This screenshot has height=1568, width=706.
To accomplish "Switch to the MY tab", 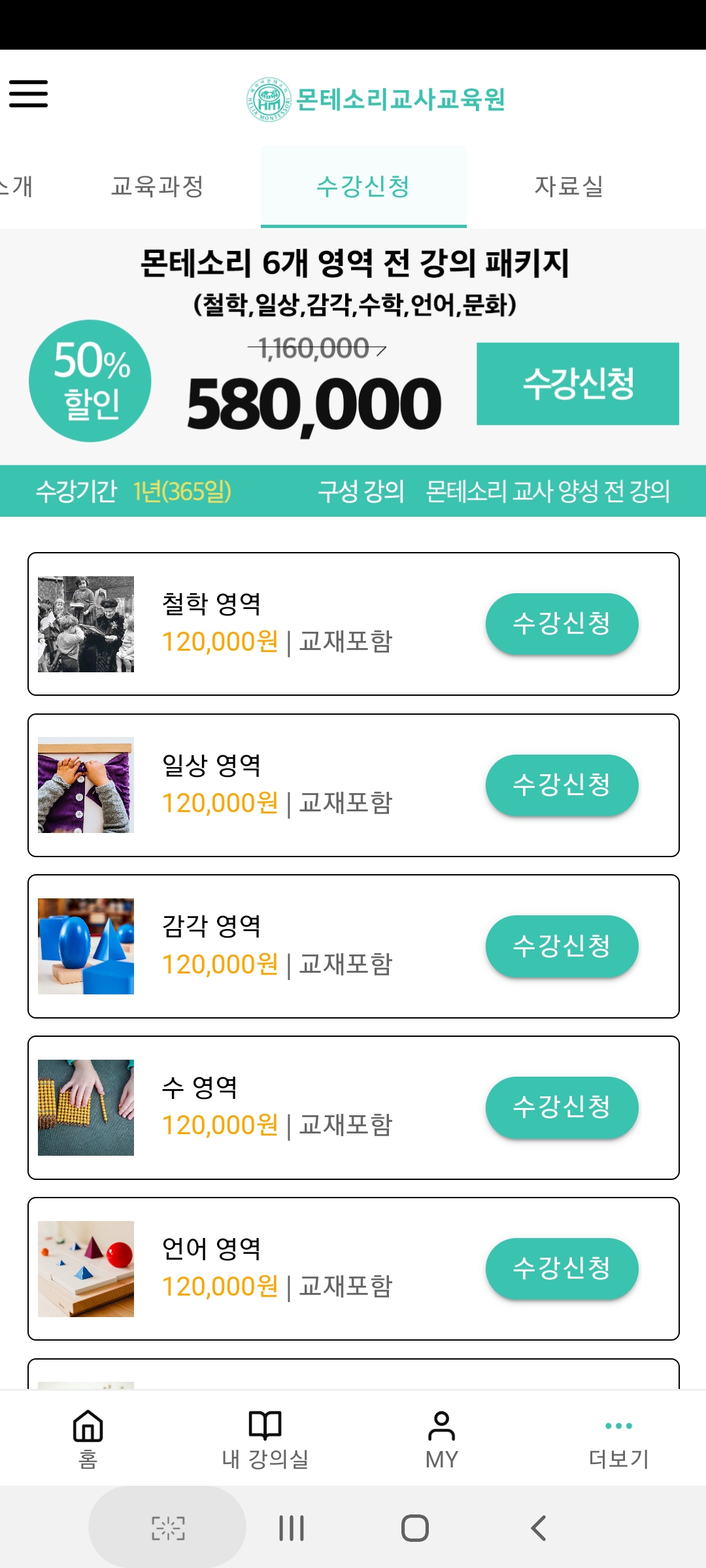I will pyautogui.click(x=442, y=1437).
